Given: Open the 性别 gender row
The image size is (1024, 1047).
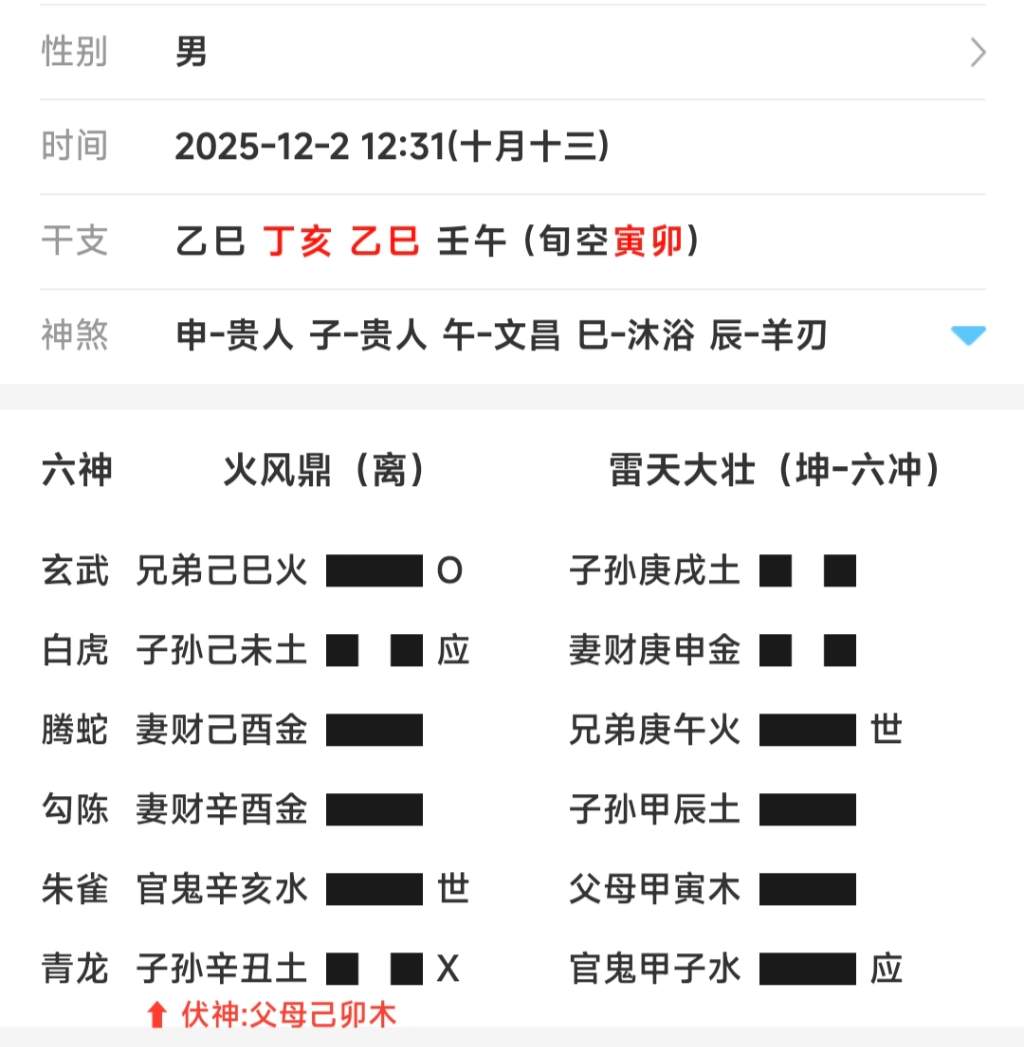Looking at the screenshot, I should pyautogui.click(x=512, y=52).
